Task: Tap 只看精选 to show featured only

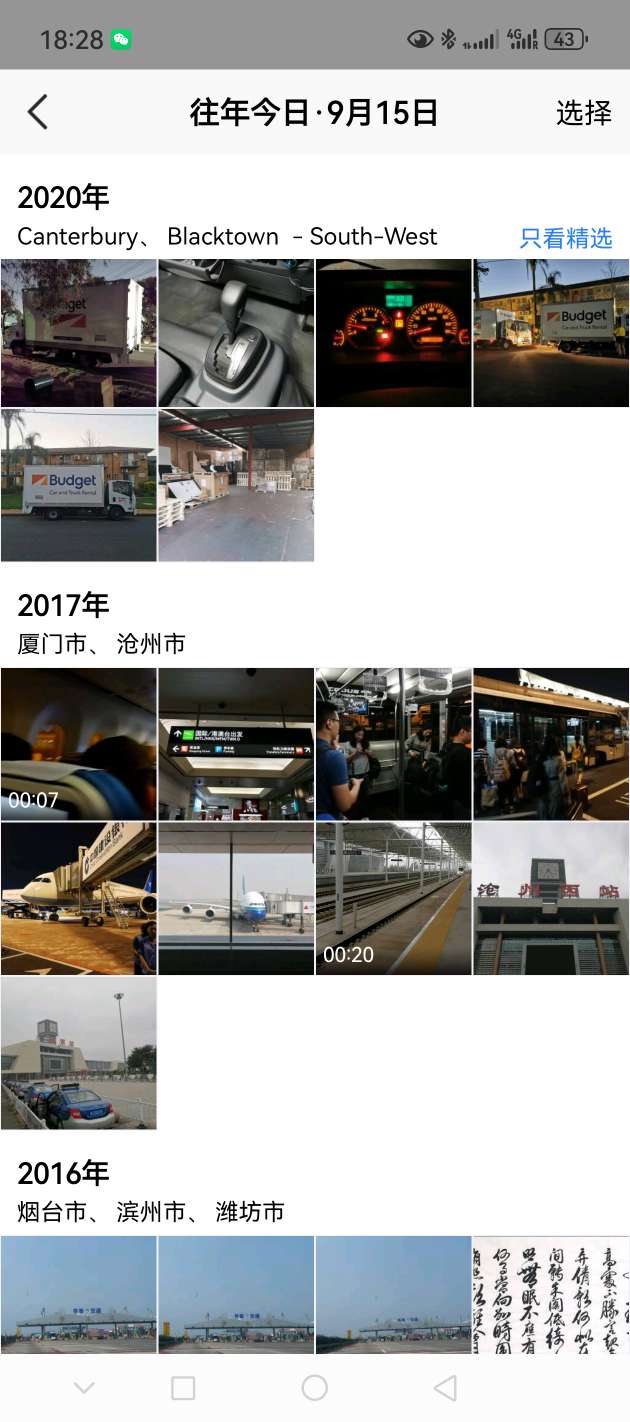Action: [565, 238]
